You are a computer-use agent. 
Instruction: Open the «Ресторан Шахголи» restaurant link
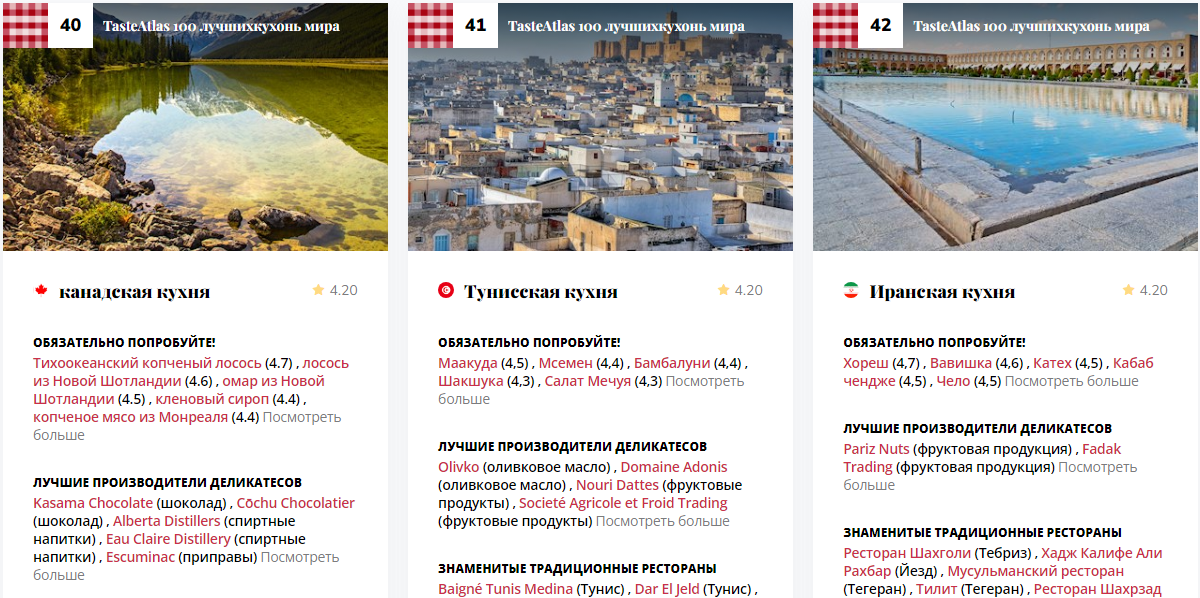(907, 553)
